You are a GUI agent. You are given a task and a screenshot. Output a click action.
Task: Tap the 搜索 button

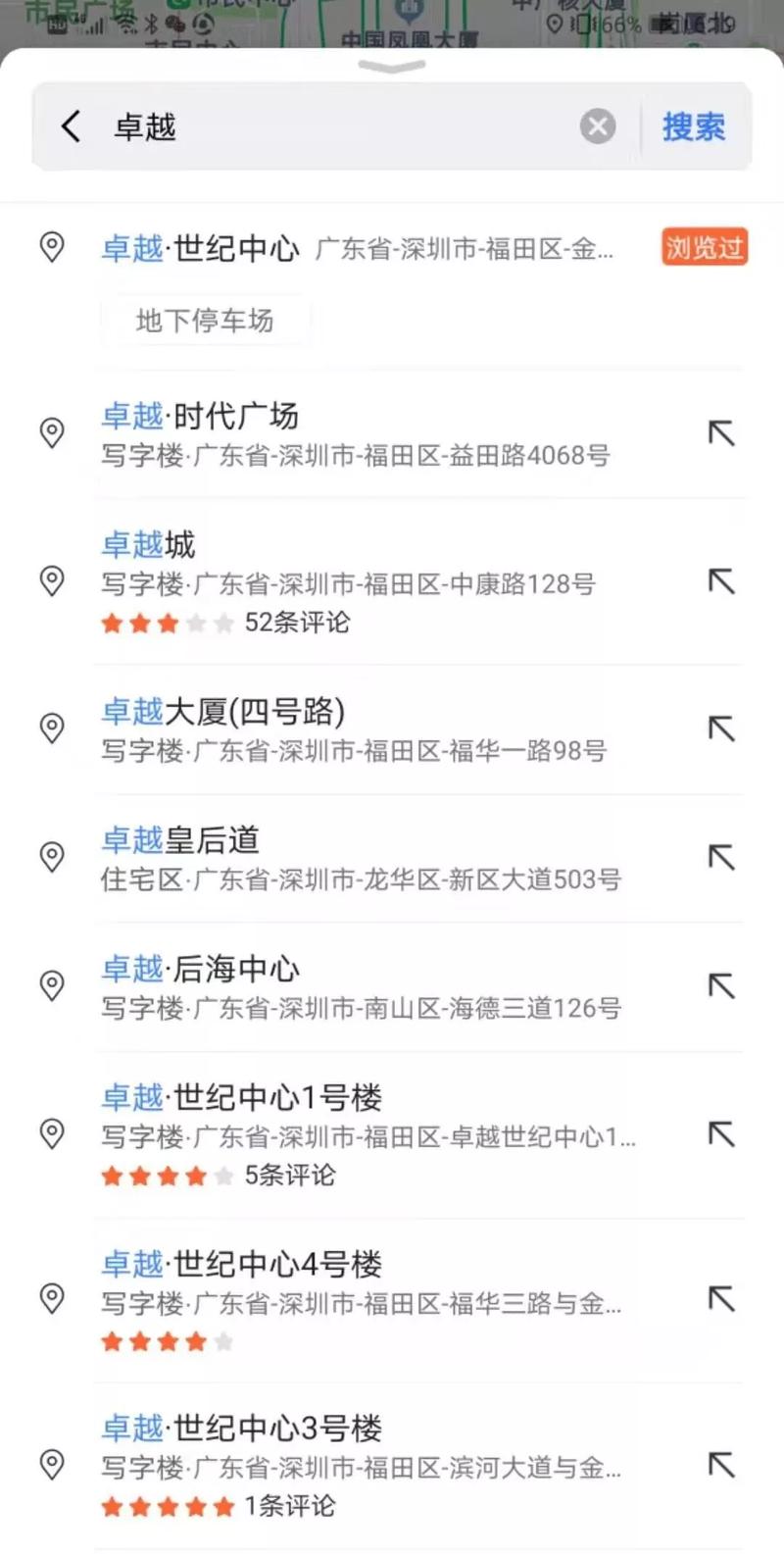point(694,126)
